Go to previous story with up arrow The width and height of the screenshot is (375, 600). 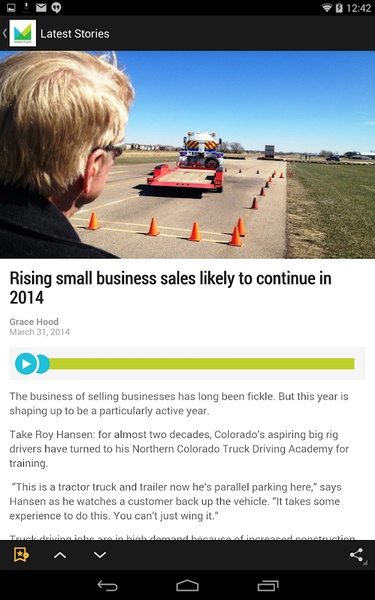60,555
